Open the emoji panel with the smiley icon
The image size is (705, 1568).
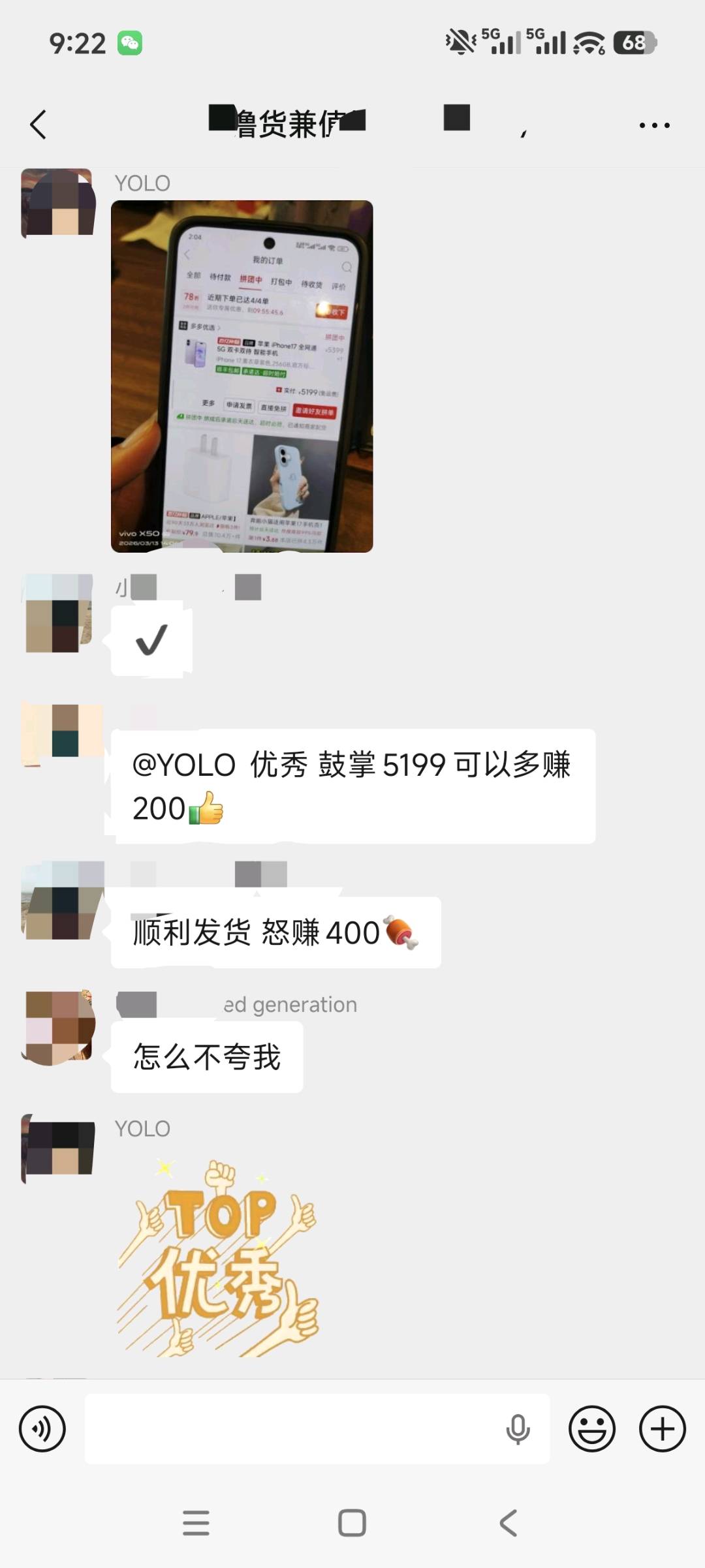591,1428
